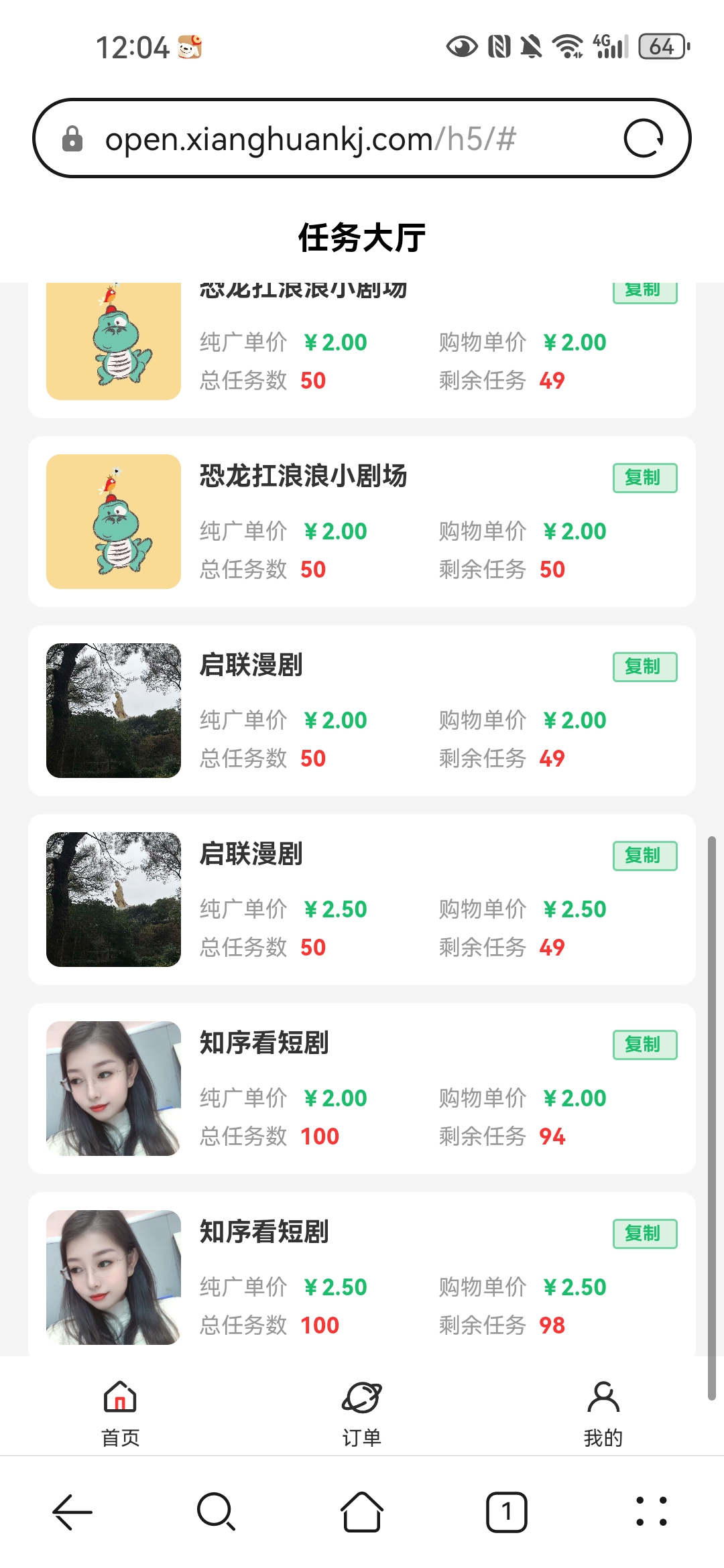The height and width of the screenshot is (1568, 724).
Task: Open the browser menu dots icon
Action: (x=652, y=1512)
